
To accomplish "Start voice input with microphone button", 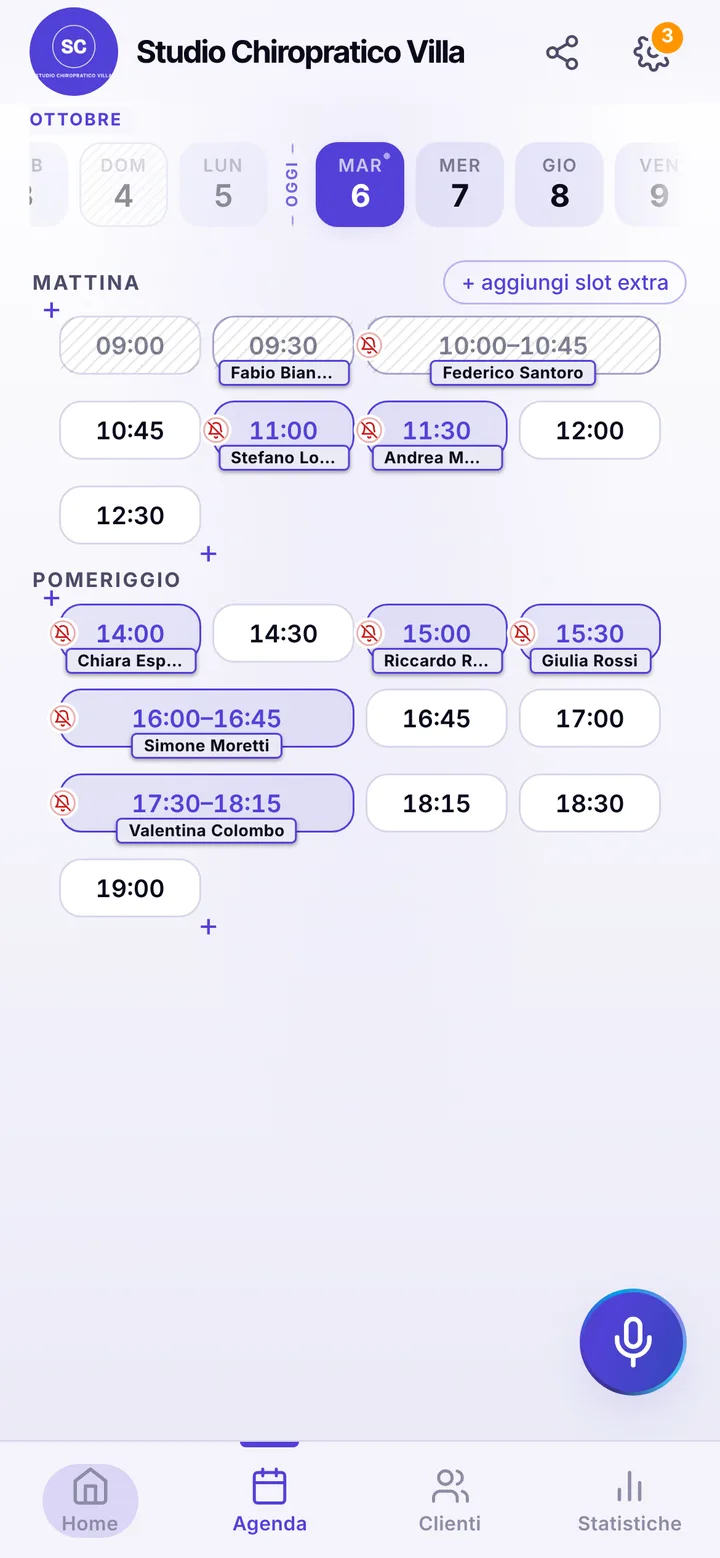I will (x=632, y=1342).
